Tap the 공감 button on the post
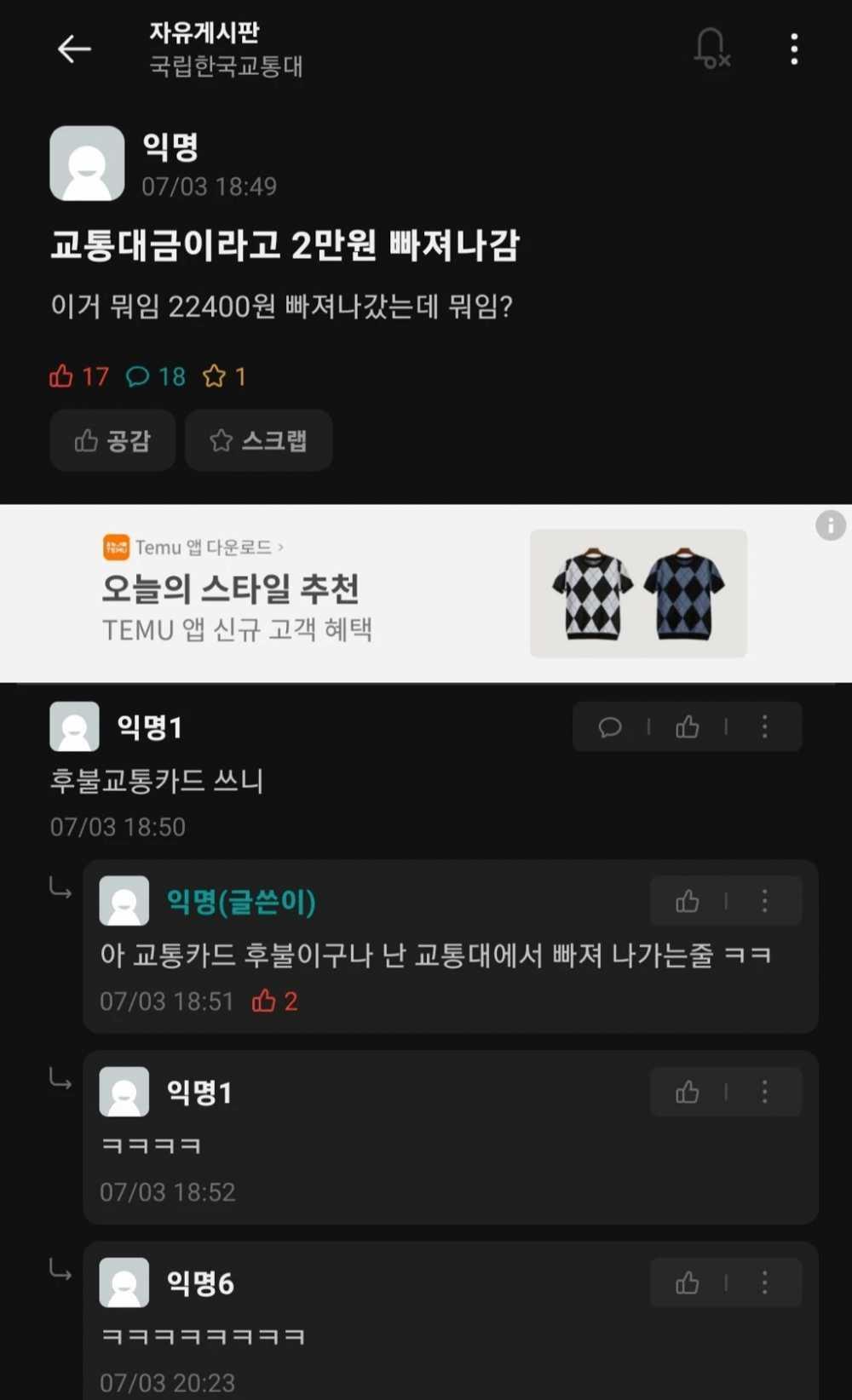 click(112, 440)
